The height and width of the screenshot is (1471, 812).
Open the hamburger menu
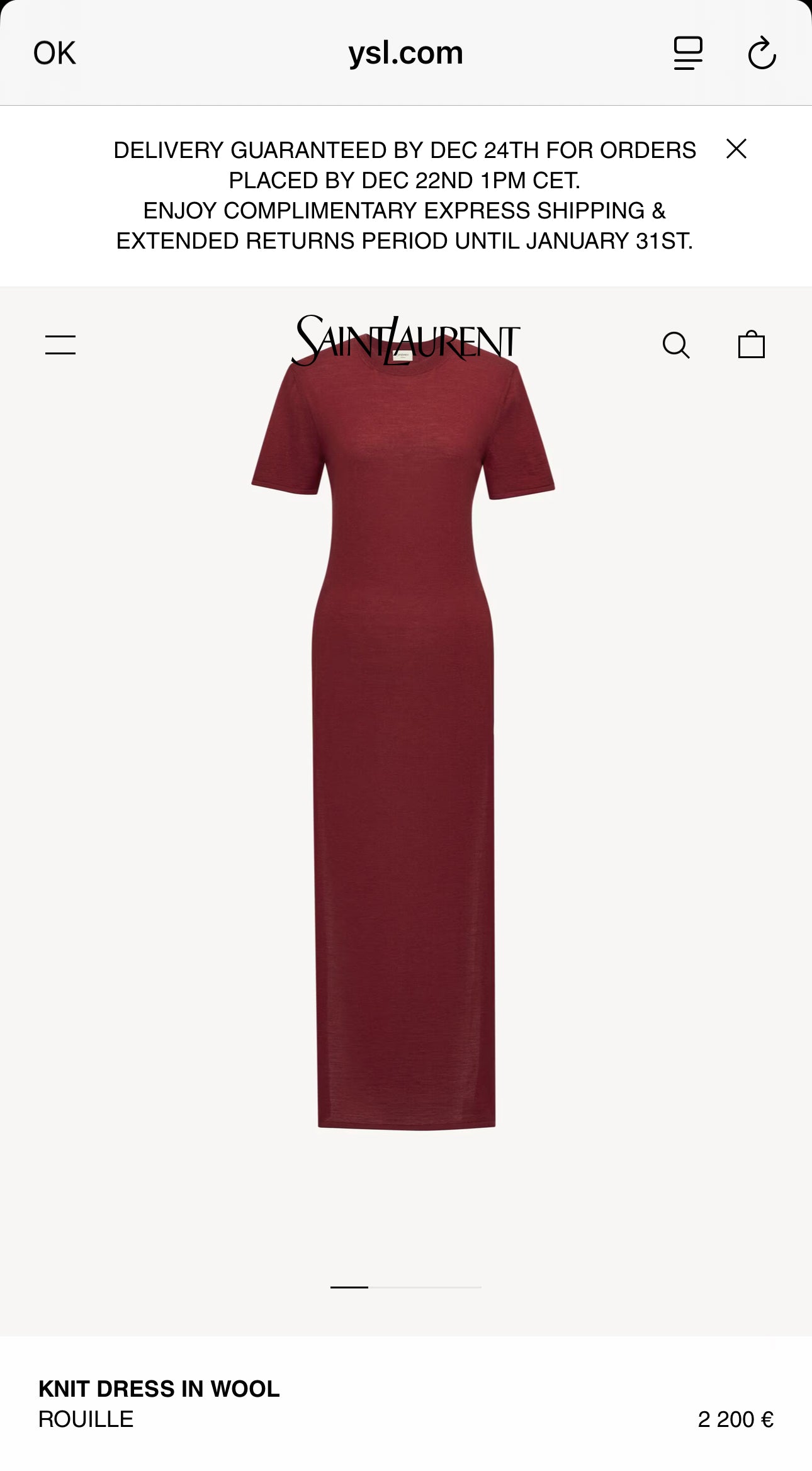60,345
